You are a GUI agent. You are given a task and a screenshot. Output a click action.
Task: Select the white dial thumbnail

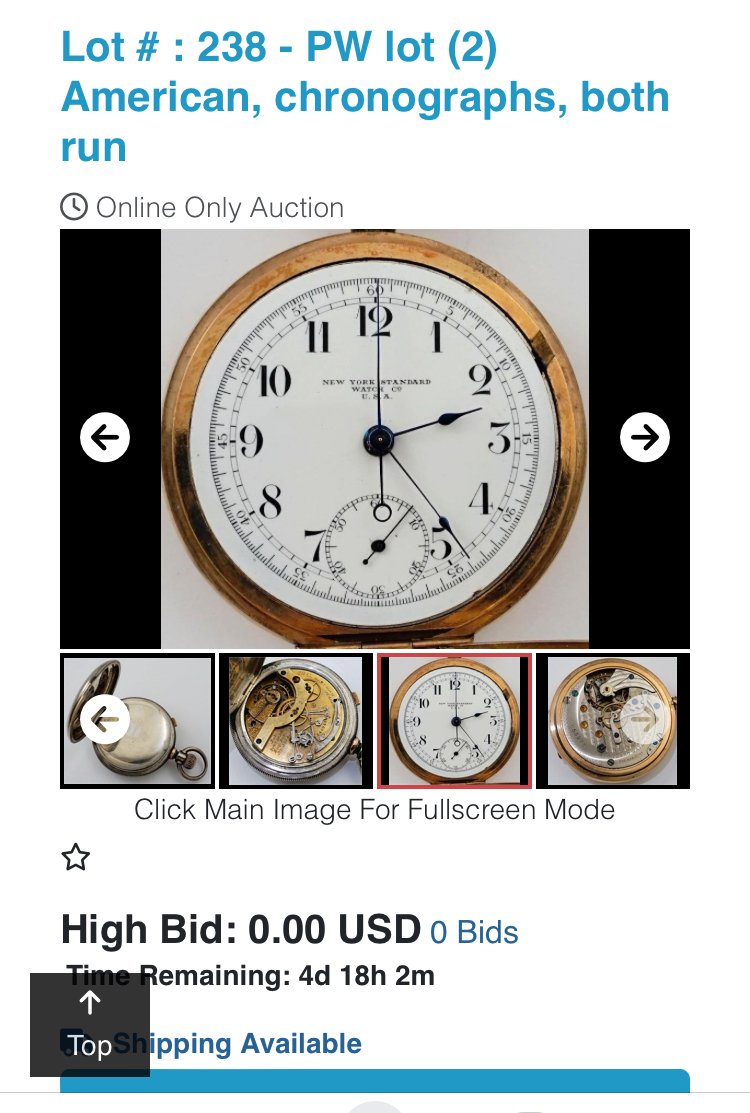point(454,721)
